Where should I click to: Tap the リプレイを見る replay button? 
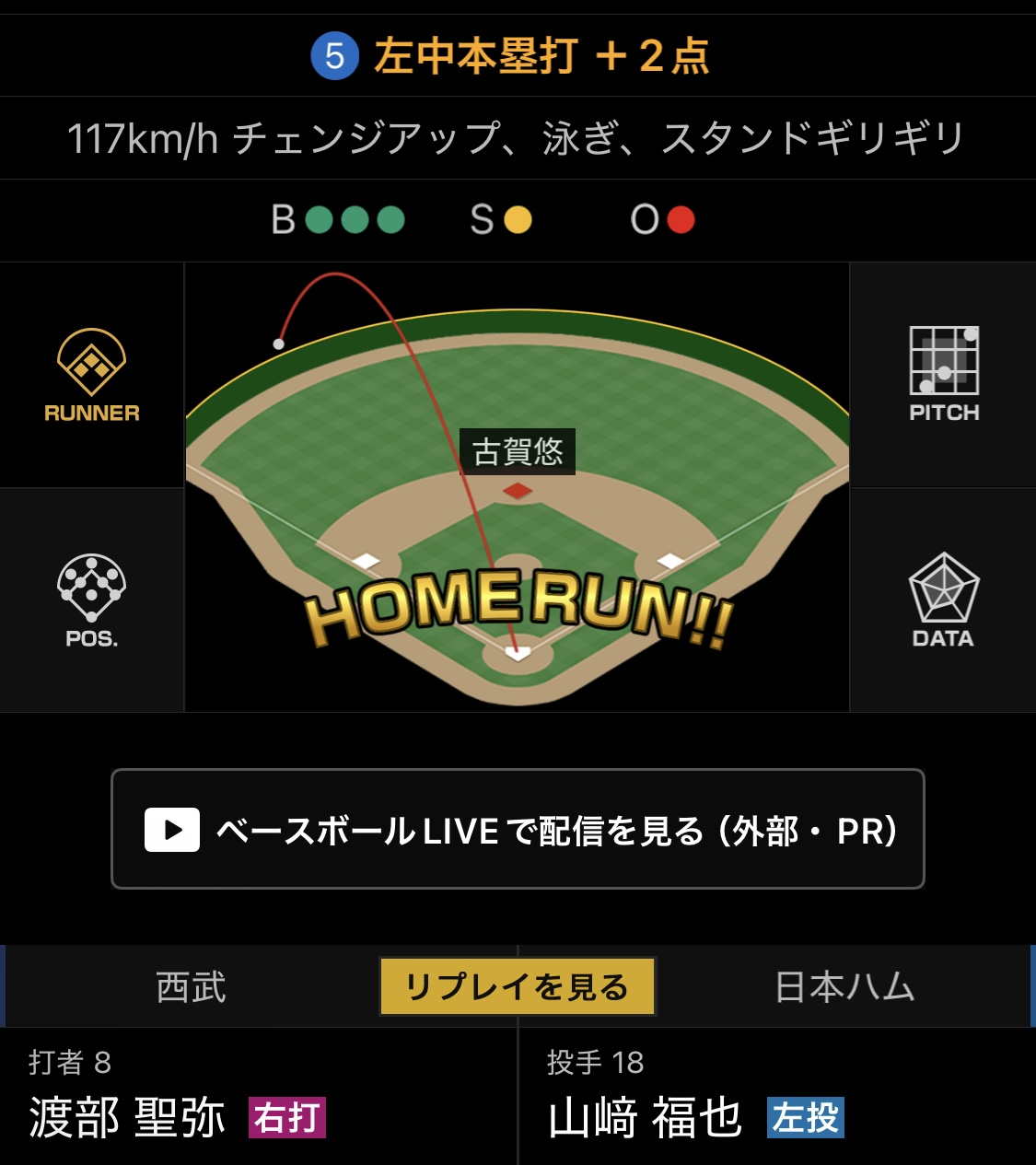[517, 986]
